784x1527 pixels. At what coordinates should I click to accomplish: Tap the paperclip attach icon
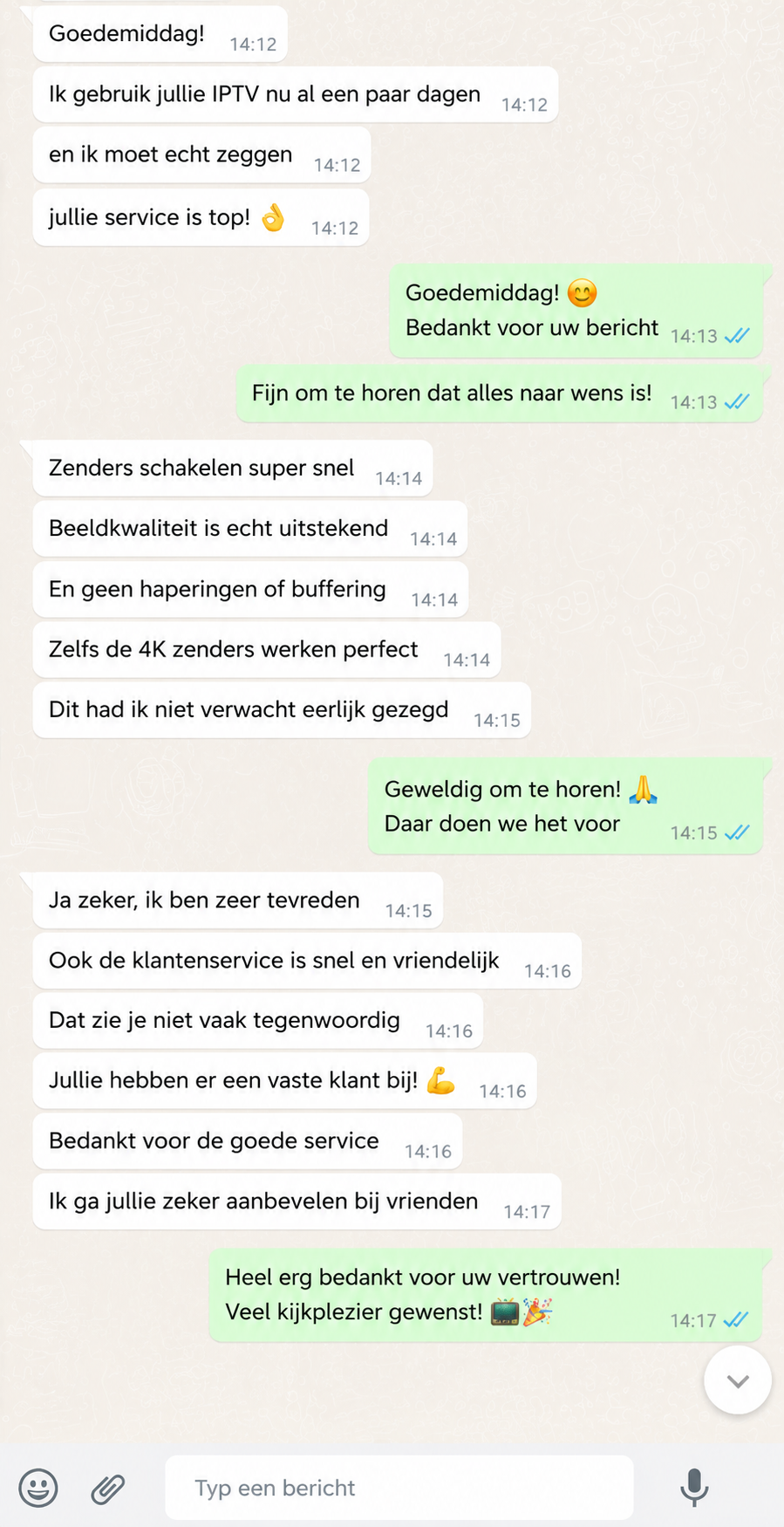pyautogui.click(x=108, y=1489)
